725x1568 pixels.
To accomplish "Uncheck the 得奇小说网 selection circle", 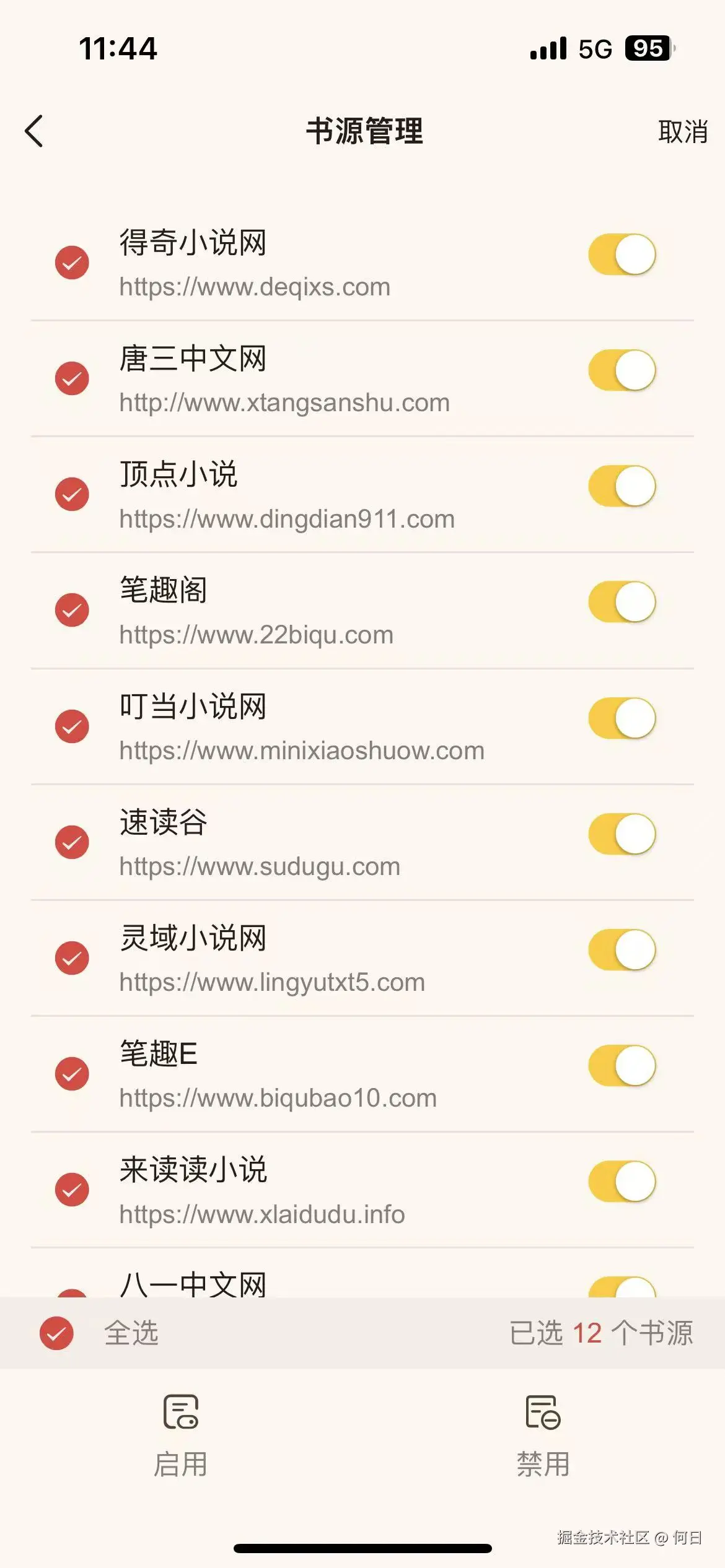I will 72,263.
